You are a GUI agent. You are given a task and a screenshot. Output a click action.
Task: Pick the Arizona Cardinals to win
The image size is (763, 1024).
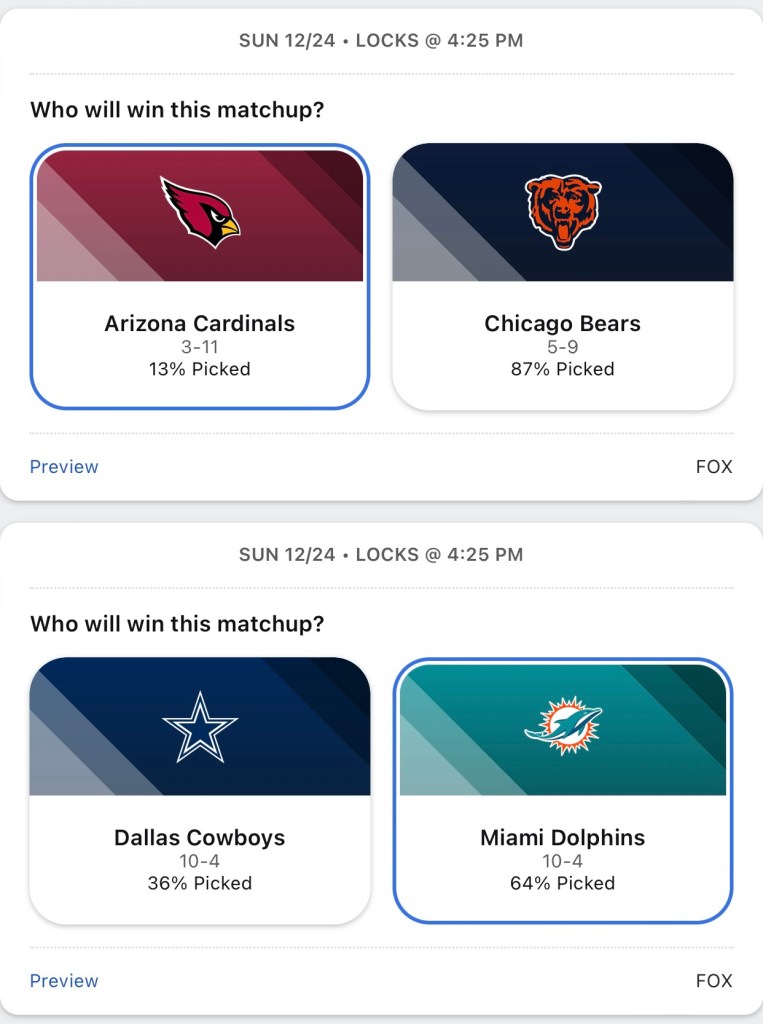click(x=200, y=277)
